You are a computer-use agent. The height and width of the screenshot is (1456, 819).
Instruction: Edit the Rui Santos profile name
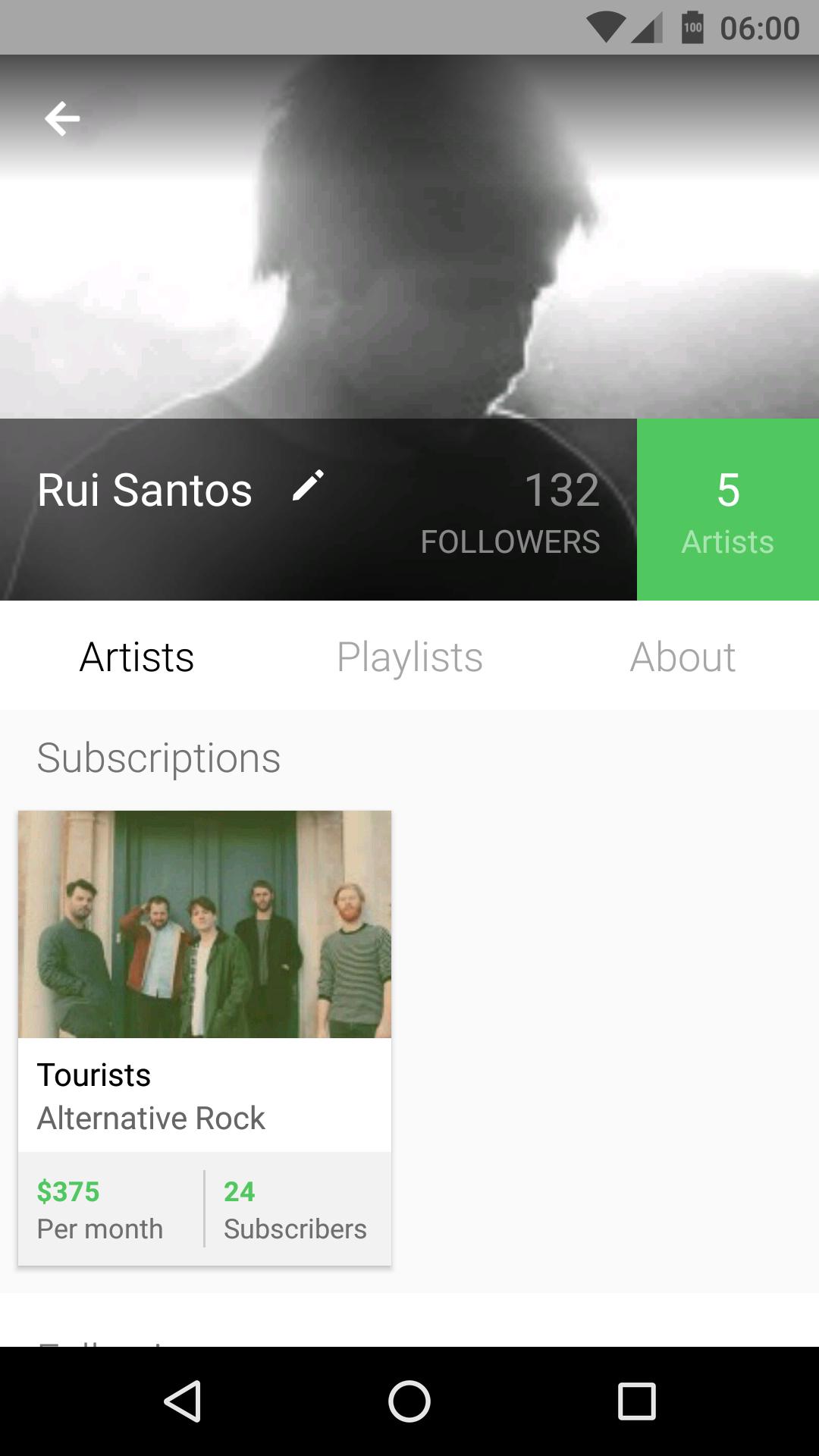(308, 486)
